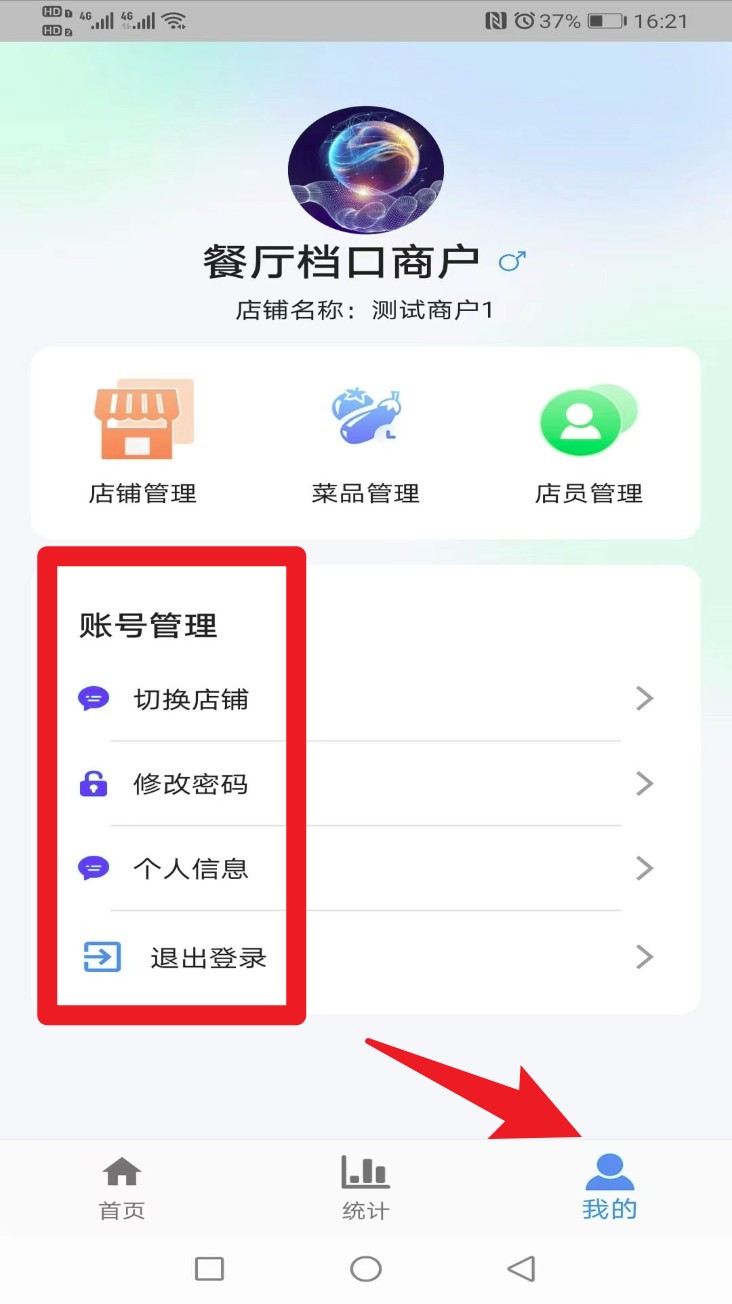
Task: Select the 我的 profile tab
Action: (x=609, y=1187)
